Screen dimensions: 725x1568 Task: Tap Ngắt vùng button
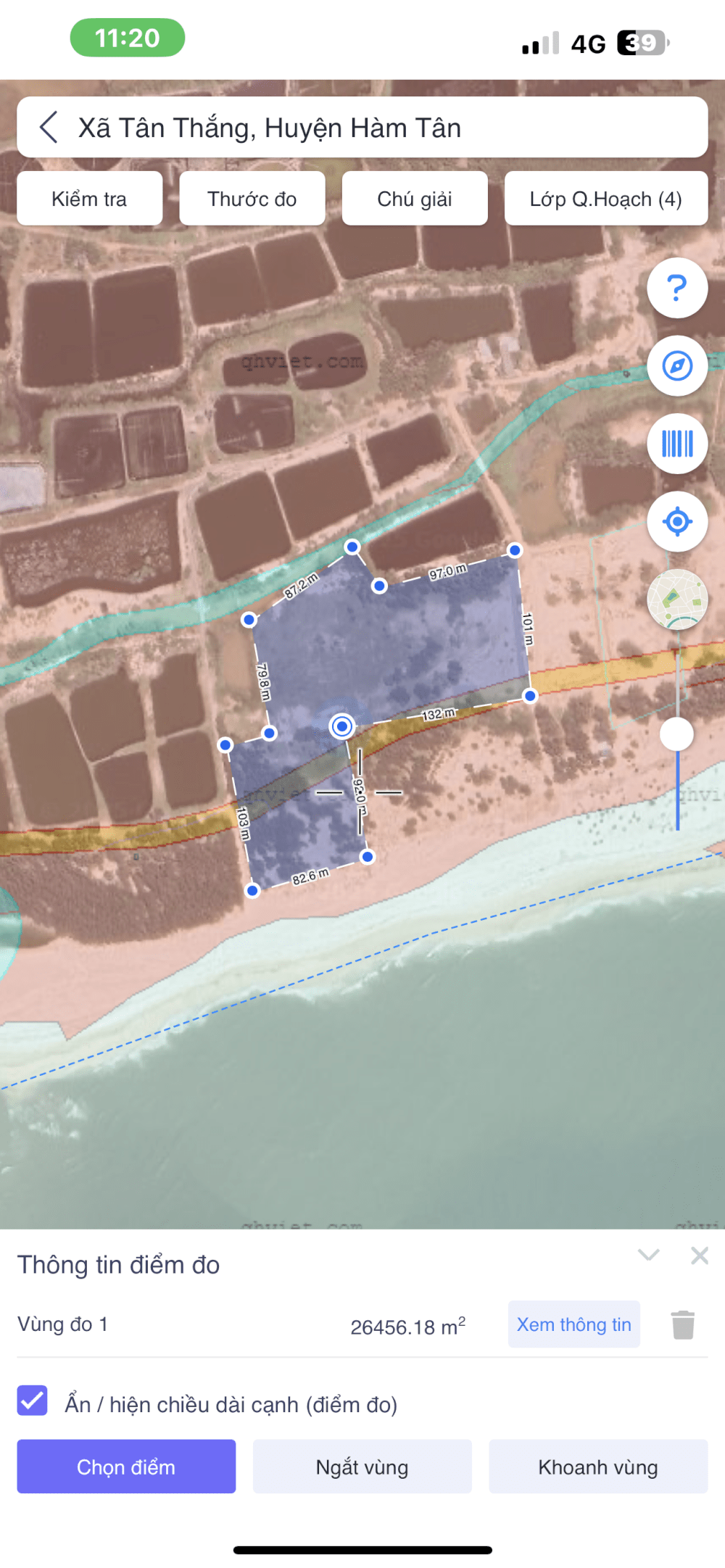pos(362,1467)
